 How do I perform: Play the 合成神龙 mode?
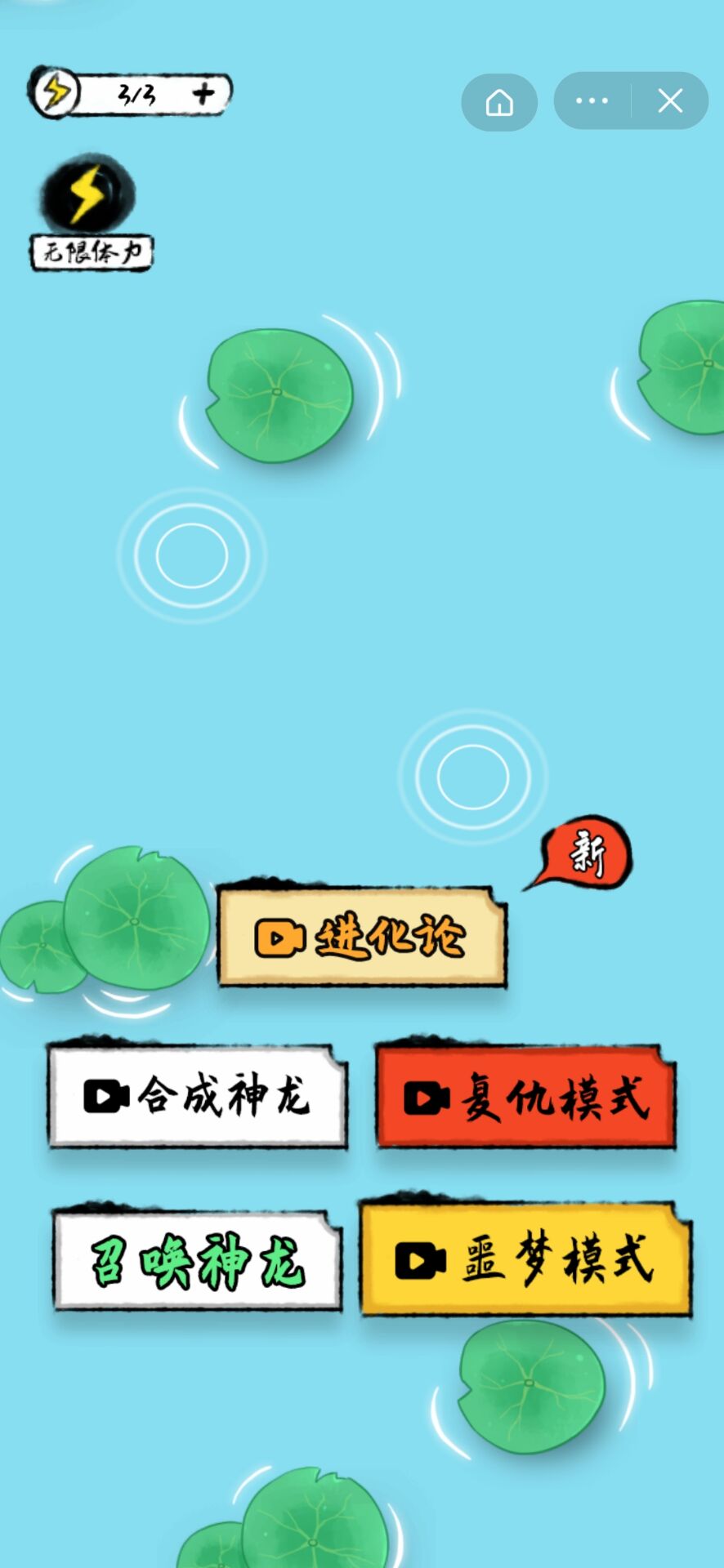point(198,1096)
